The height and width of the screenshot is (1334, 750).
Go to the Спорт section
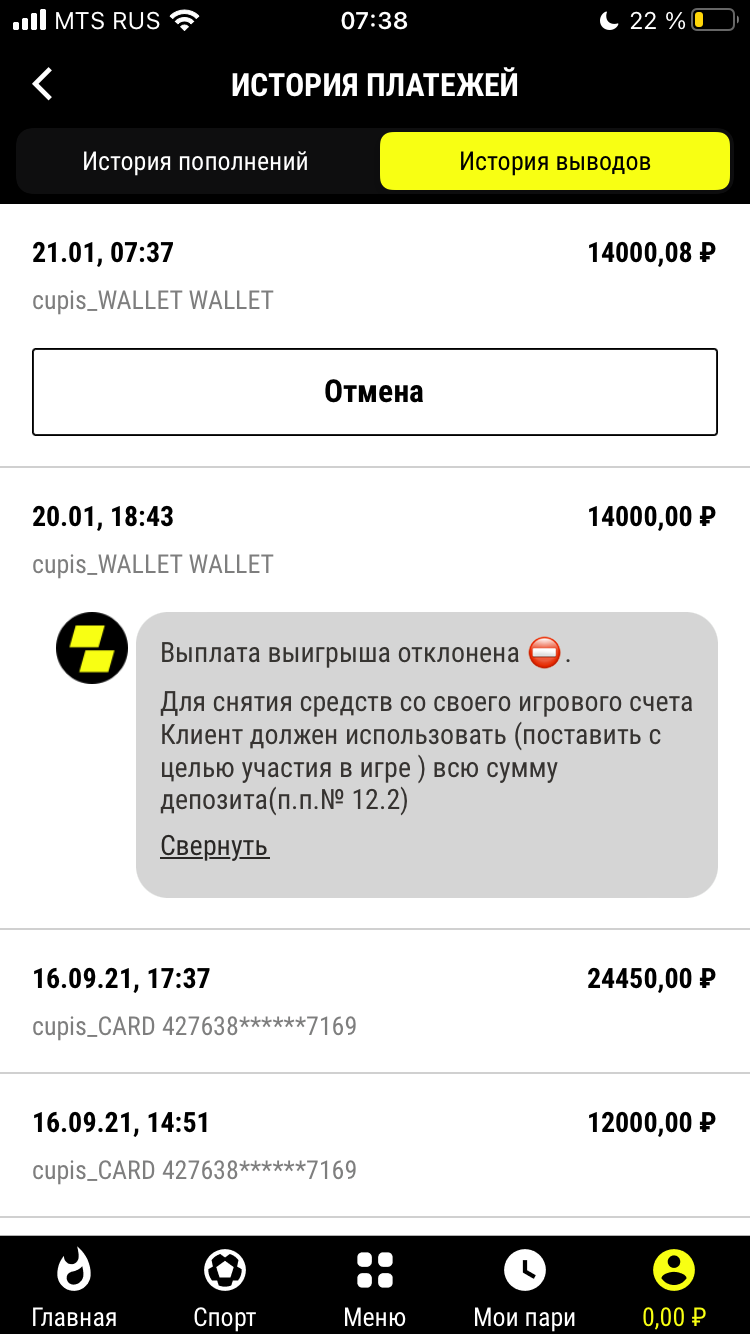tap(224, 1288)
